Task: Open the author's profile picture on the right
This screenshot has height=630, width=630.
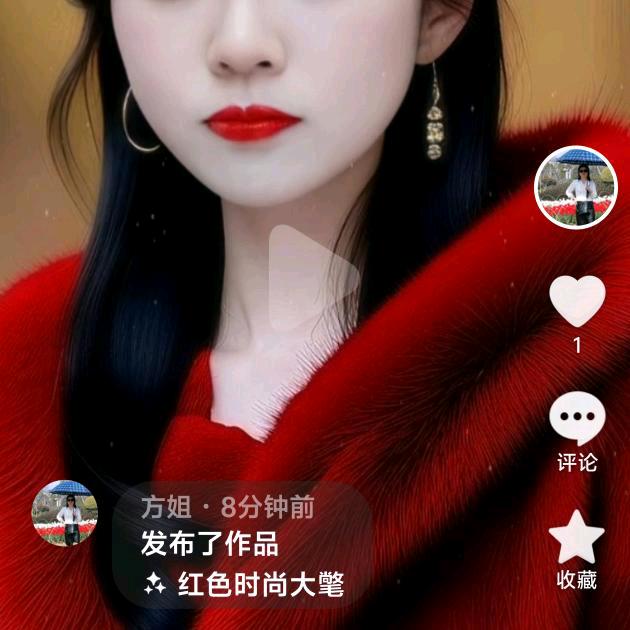Action: 576,187
